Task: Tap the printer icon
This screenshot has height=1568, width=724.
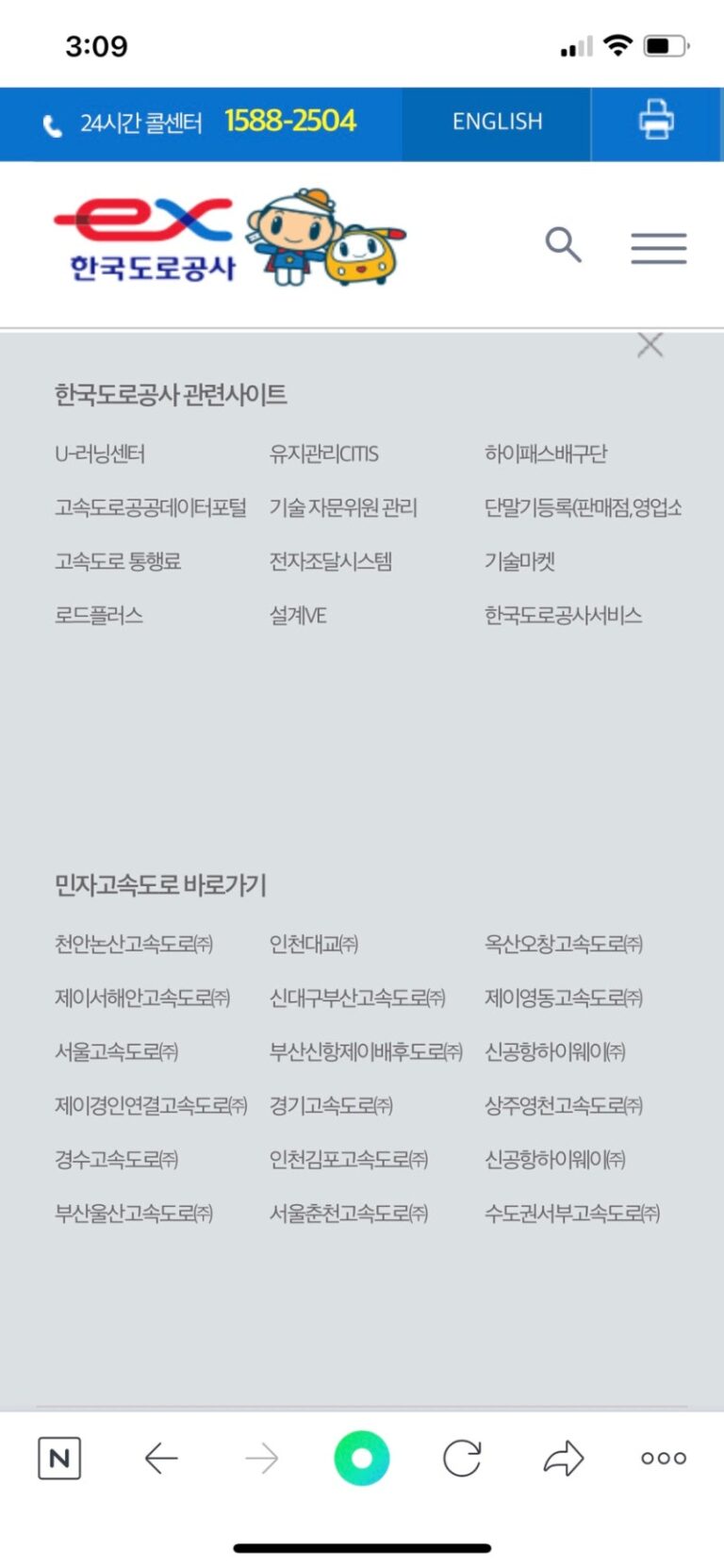Action: tap(656, 121)
